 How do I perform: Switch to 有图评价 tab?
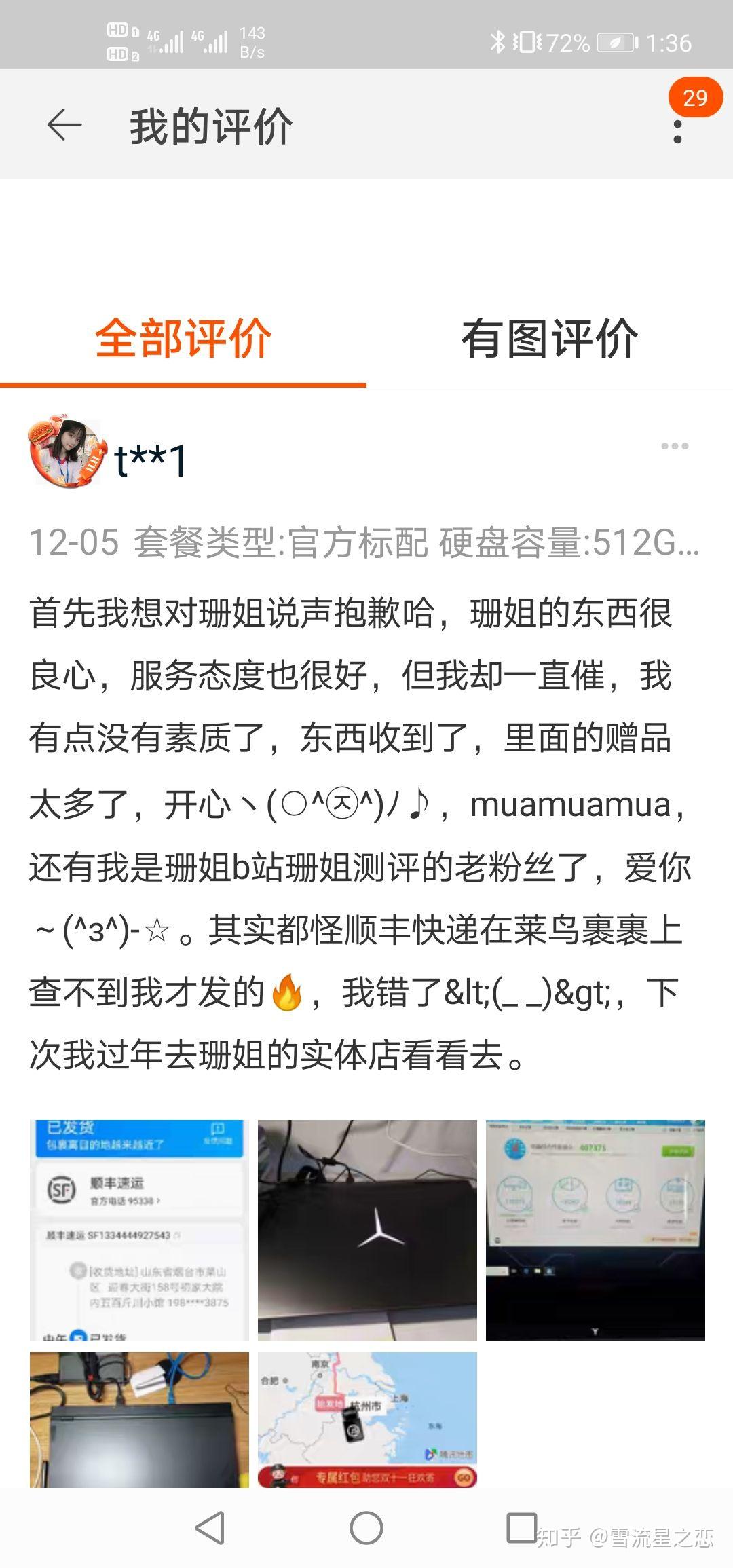[x=550, y=339]
